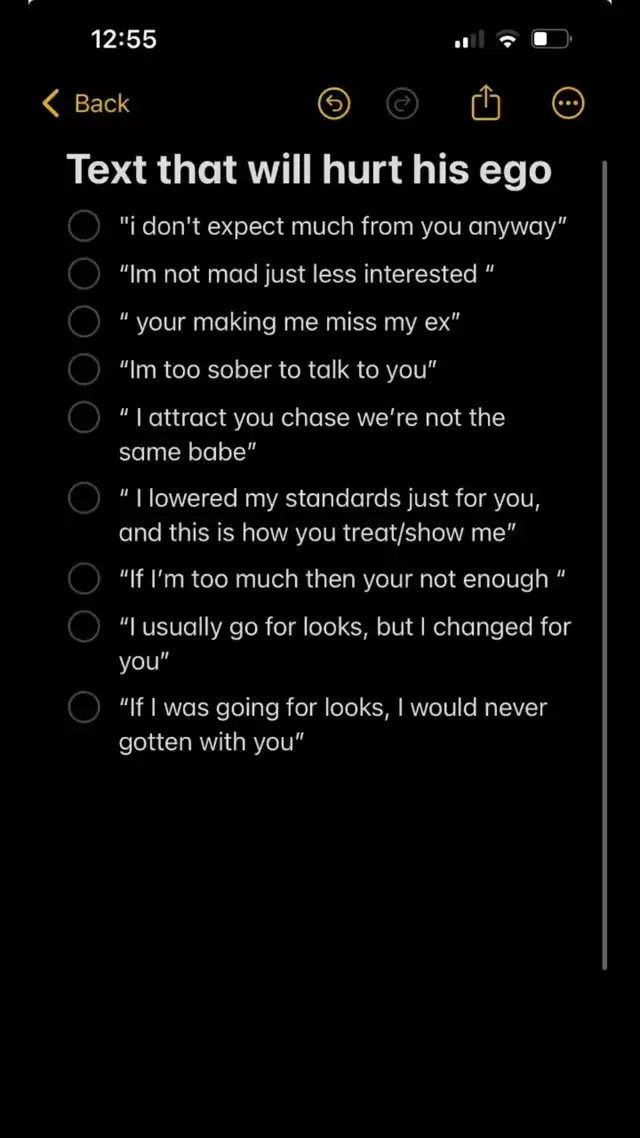Tick the "Im not mad just less interested" item
The width and height of the screenshot is (640, 1138).
pos(84,274)
